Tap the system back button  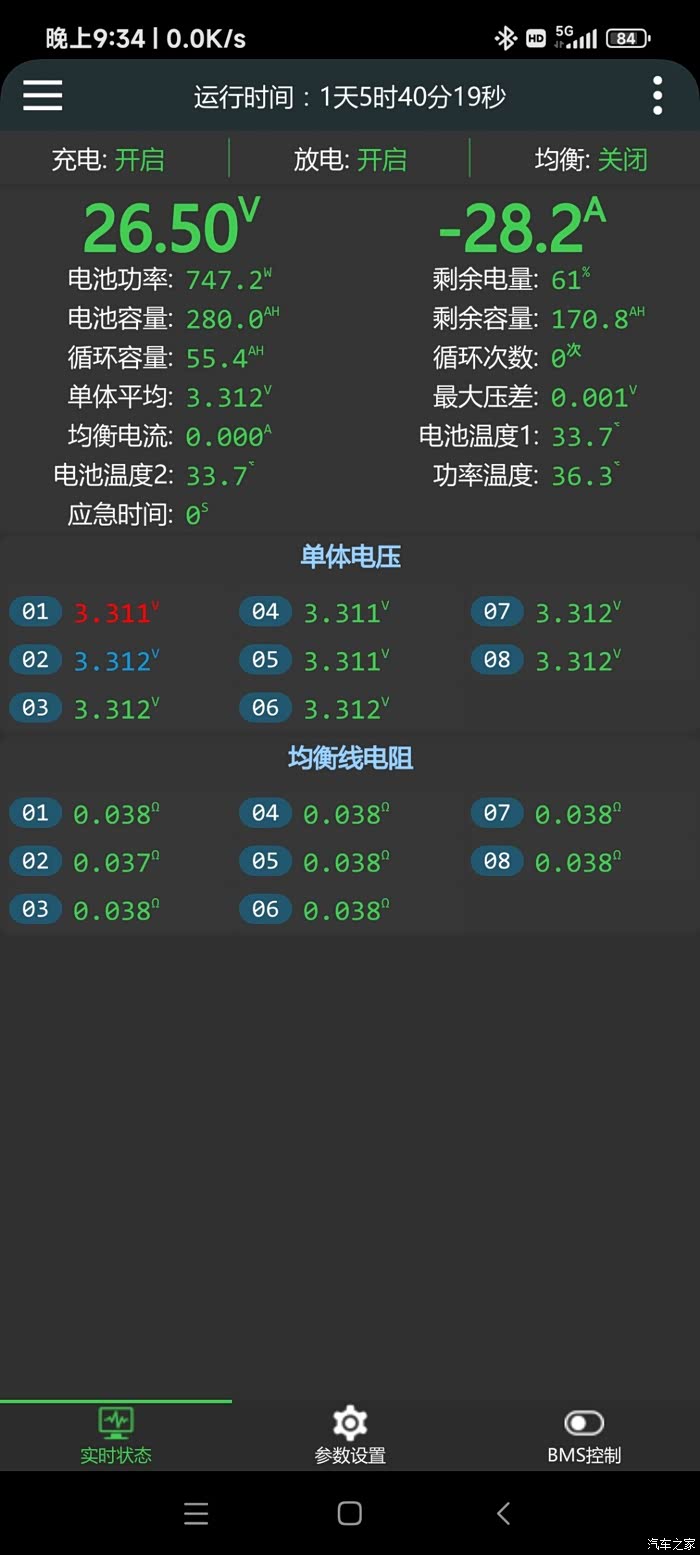(x=503, y=1513)
